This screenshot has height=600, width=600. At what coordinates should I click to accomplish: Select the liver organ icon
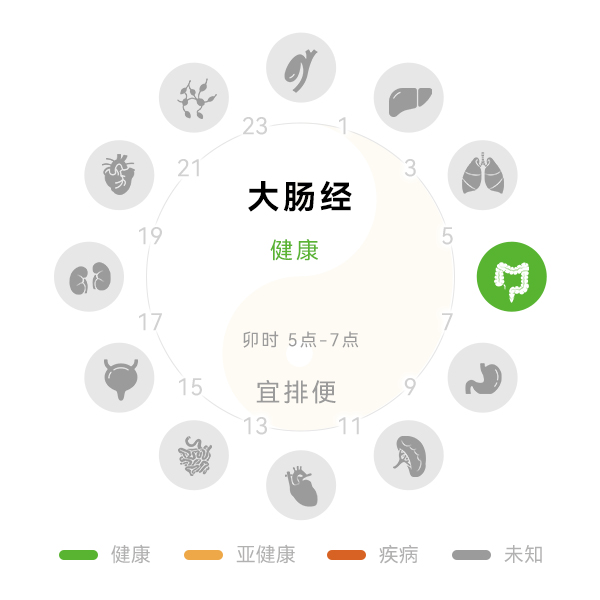pos(408,98)
